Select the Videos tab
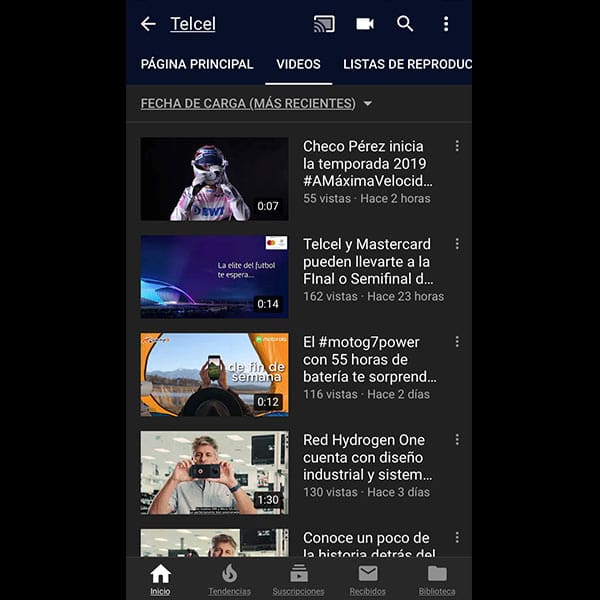The image size is (600, 600). [x=298, y=64]
